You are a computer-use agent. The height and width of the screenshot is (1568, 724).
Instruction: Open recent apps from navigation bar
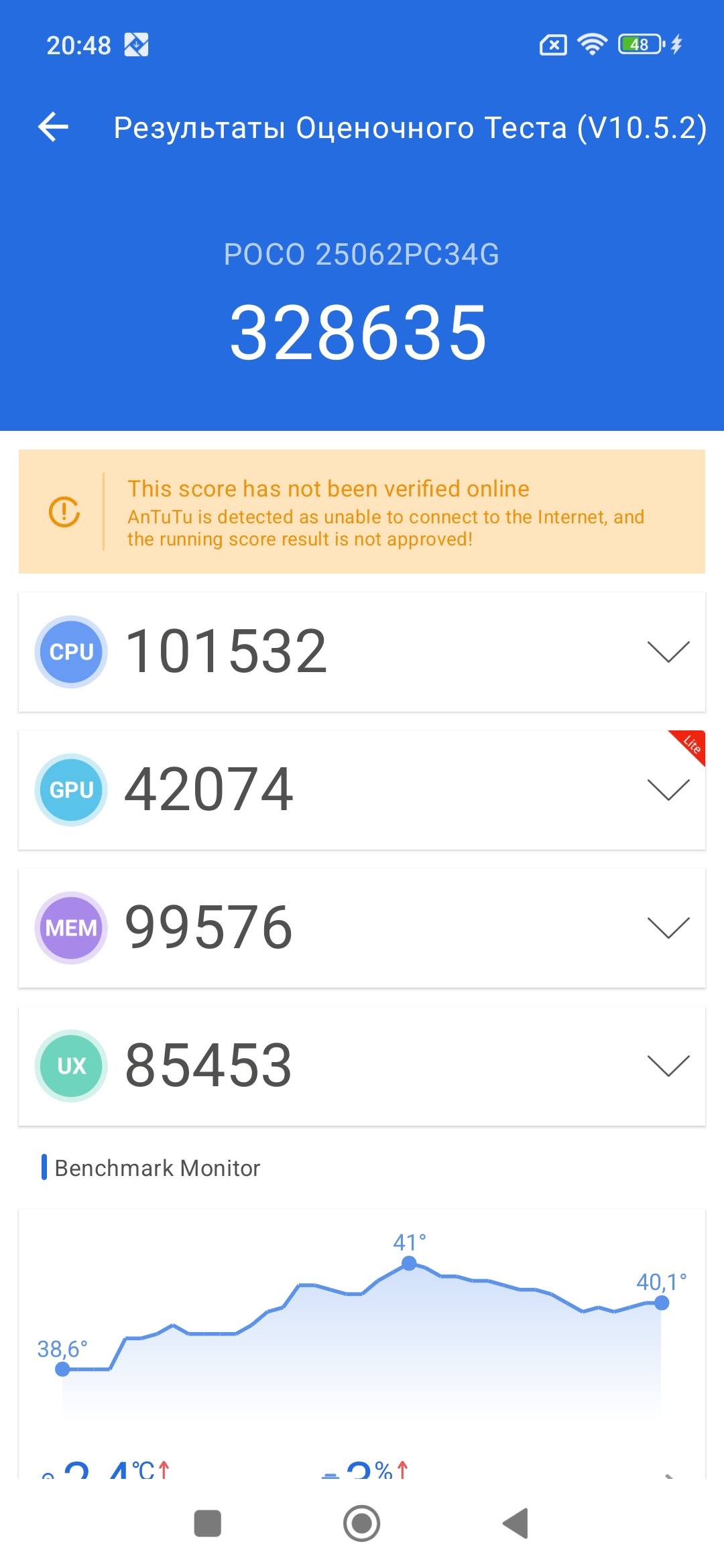(x=208, y=1523)
